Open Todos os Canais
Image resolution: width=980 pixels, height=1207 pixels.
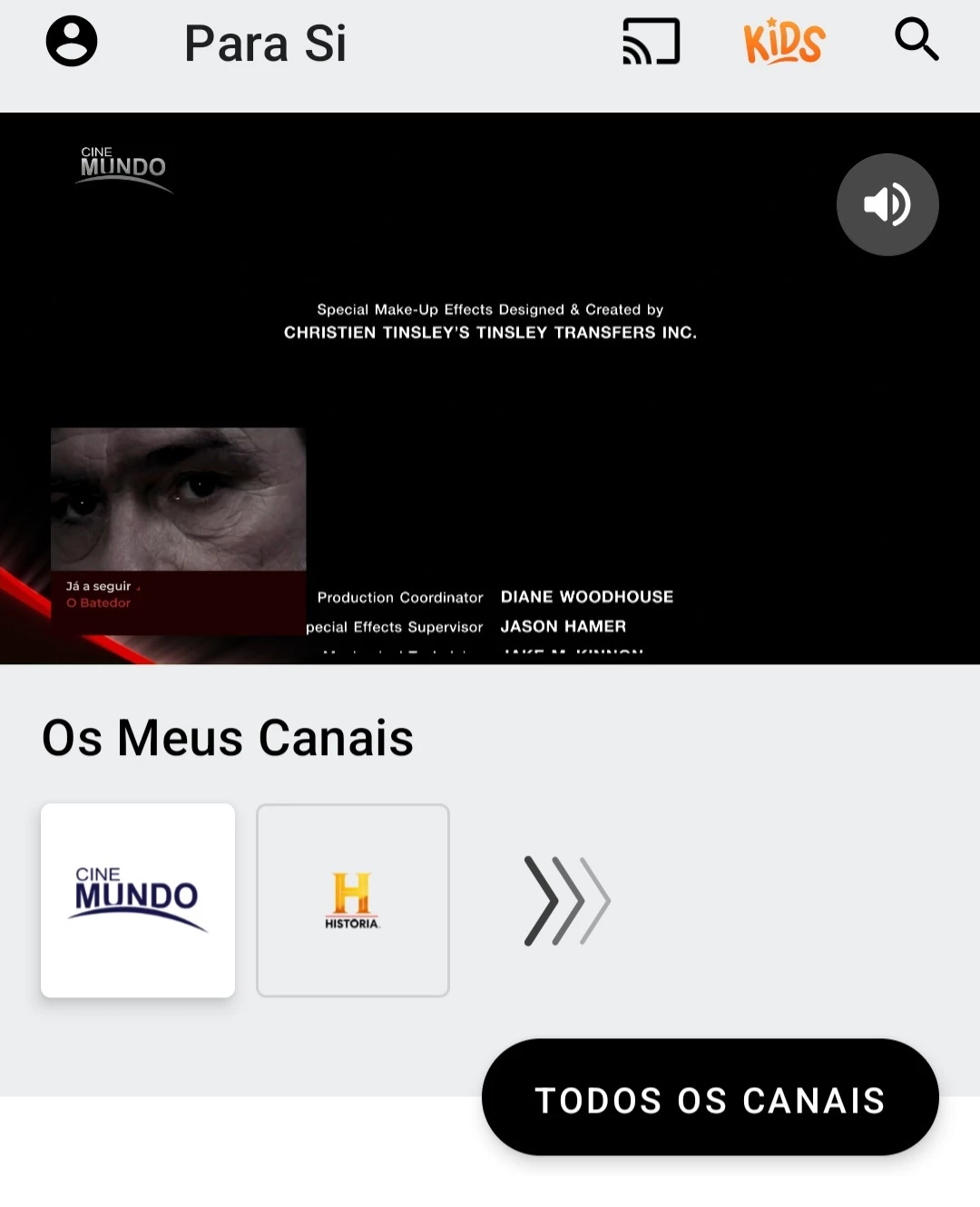tap(710, 1098)
